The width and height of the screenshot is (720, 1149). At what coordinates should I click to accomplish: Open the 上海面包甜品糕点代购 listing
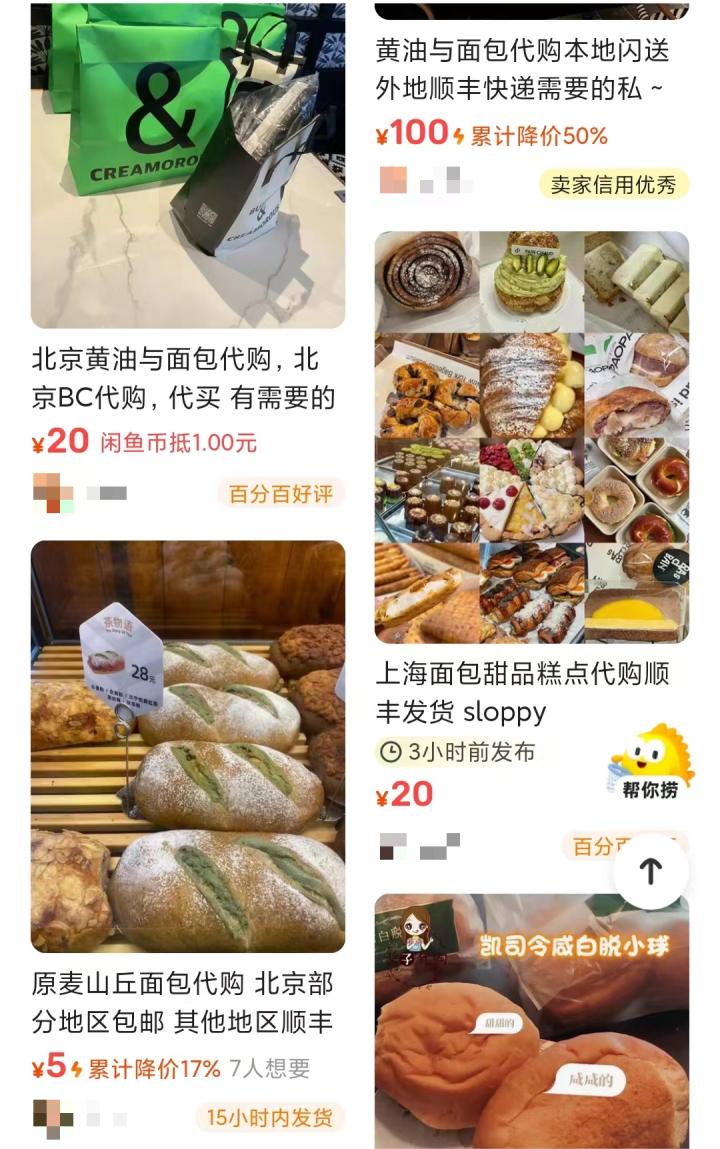pyautogui.click(x=531, y=437)
